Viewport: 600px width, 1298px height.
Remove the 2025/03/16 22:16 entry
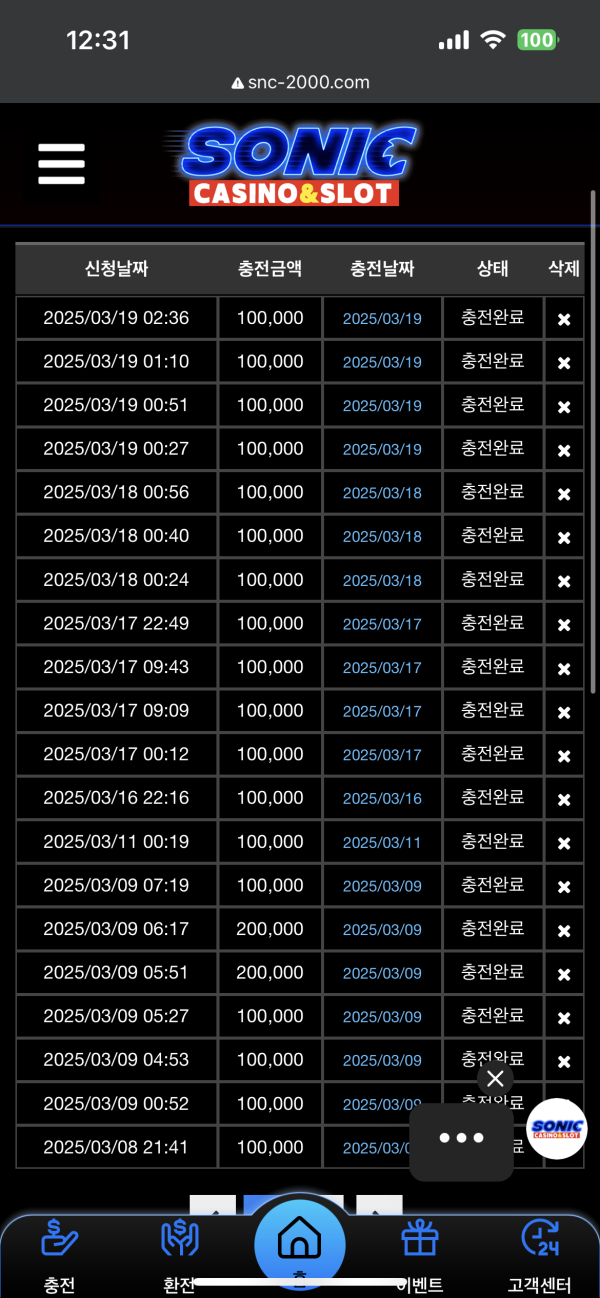(x=564, y=799)
